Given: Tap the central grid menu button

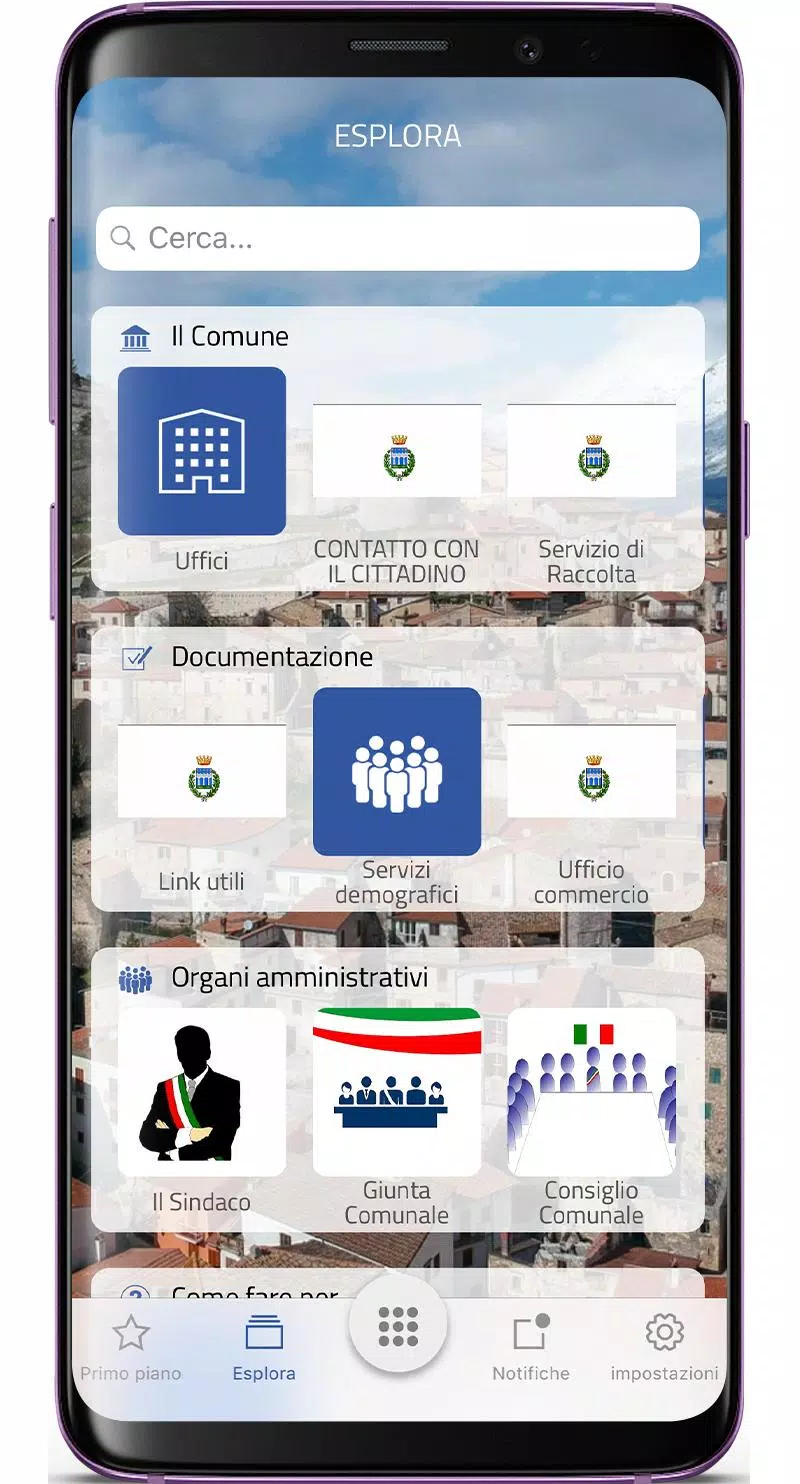Looking at the screenshot, I should point(398,1326).
